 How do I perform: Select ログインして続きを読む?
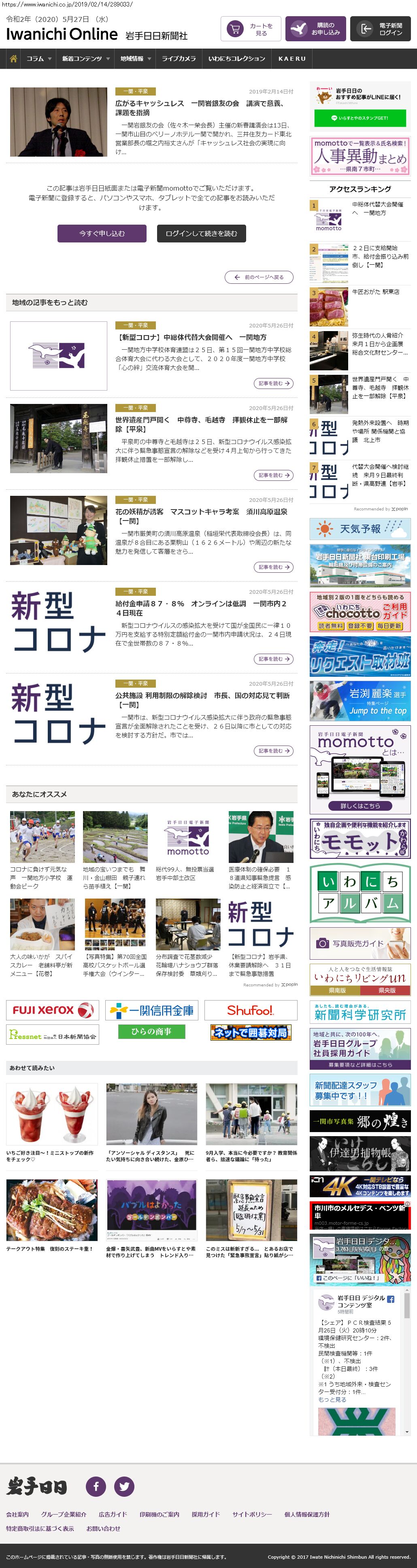pos(201,233)
